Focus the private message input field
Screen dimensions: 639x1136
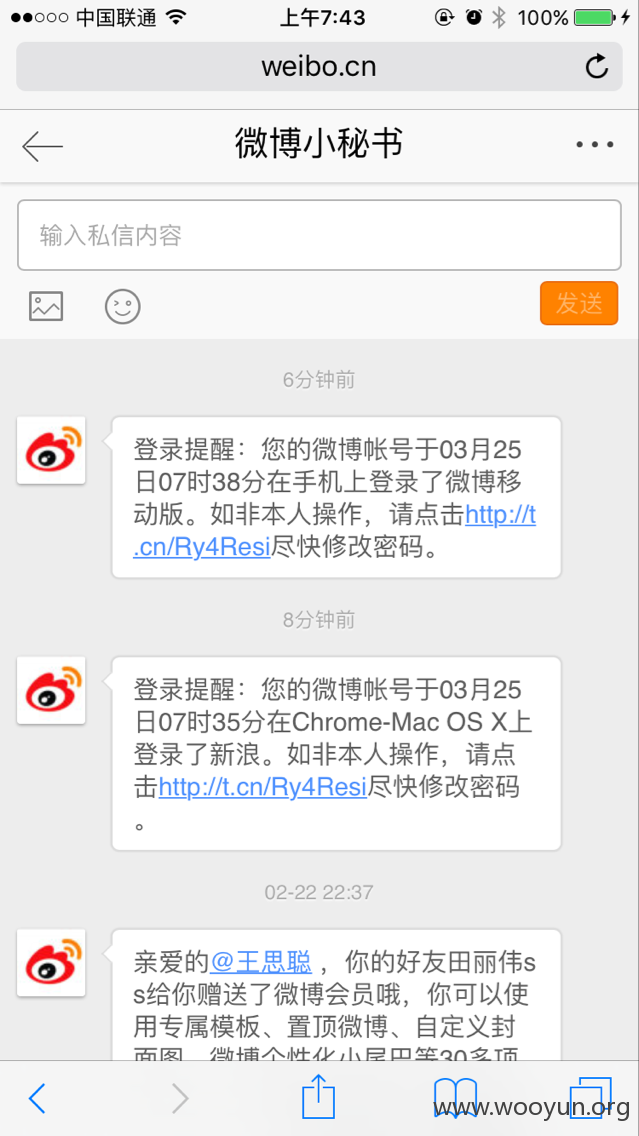coord(320,235)
